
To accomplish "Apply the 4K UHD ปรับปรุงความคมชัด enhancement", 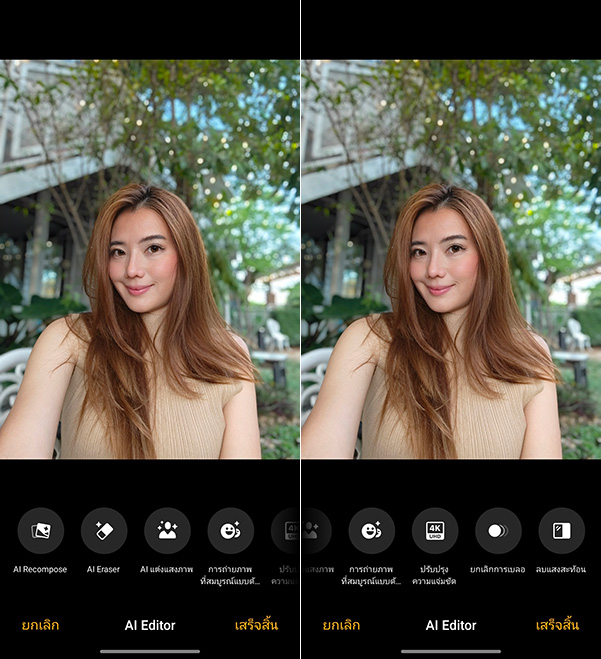I will point(435,531).
